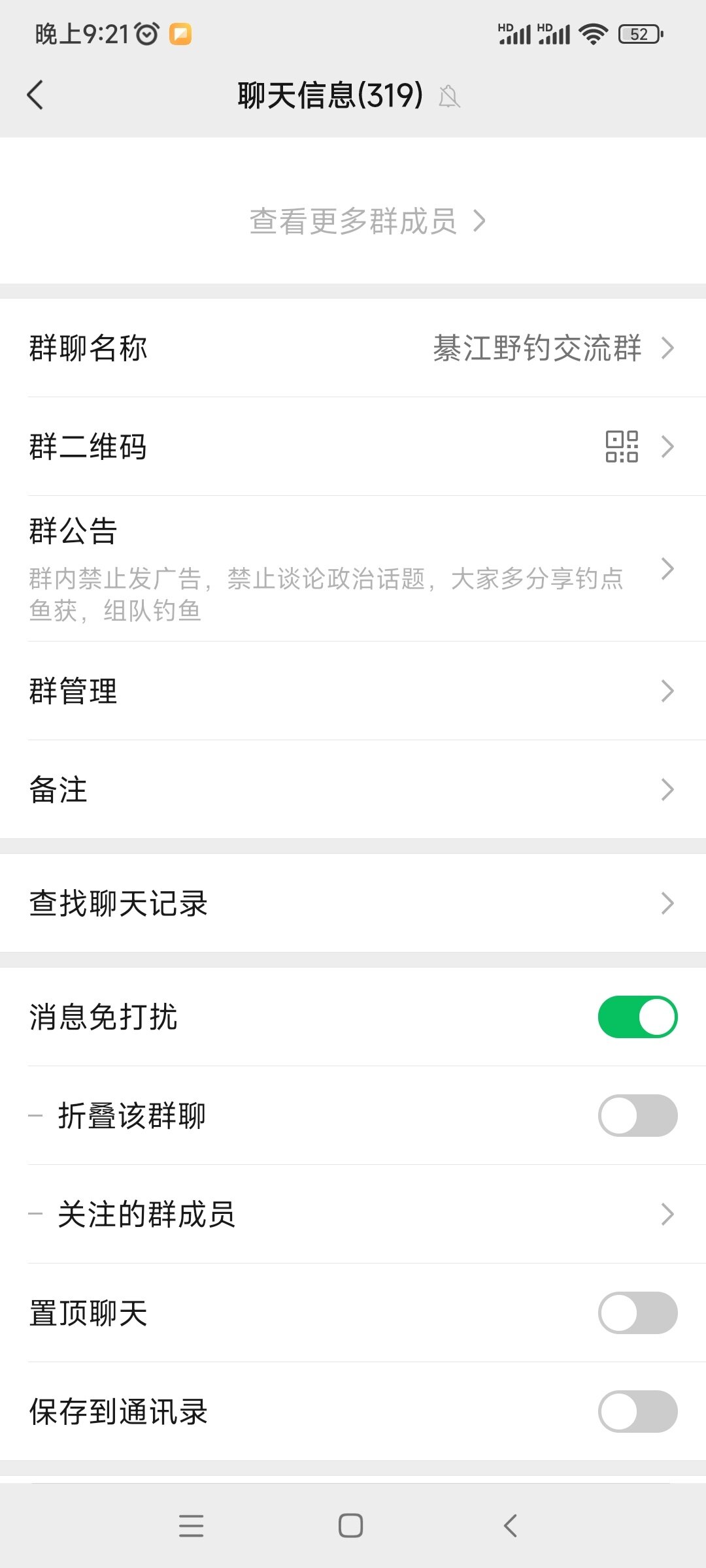Screen dimensions: 706x1568
Task: Turn off 消息免打扰 mute switch
Action: [x=637, y=1017]
